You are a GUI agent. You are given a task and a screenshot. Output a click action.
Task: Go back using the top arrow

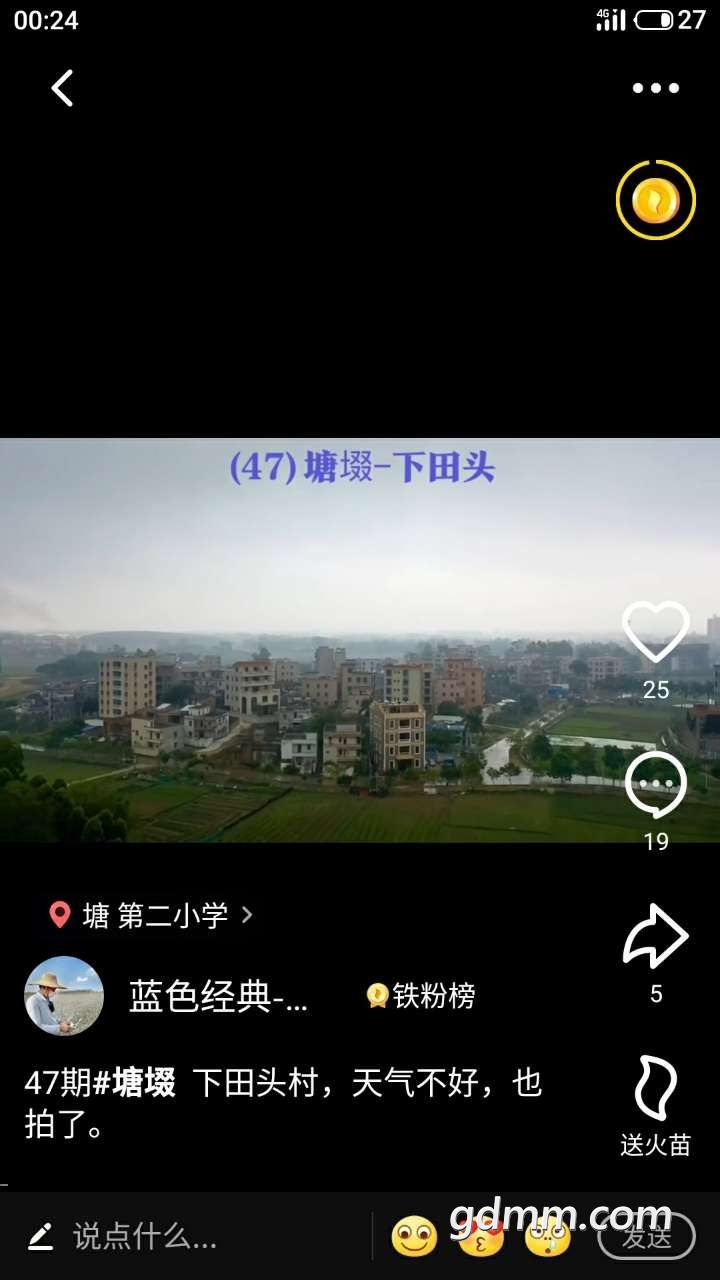(x=62, y=88)
